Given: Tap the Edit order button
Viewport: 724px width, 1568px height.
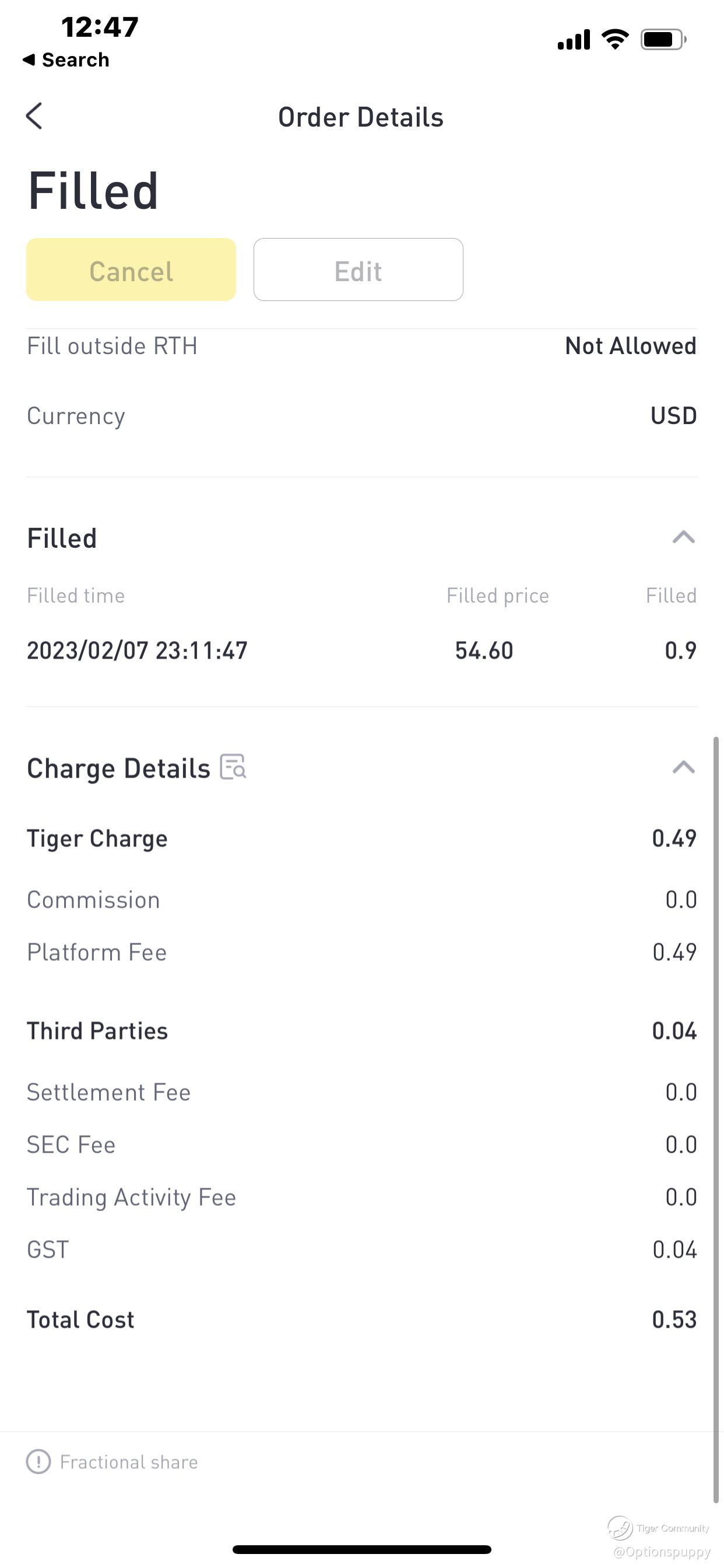Looking at the screenshot, I should [359, 269].
